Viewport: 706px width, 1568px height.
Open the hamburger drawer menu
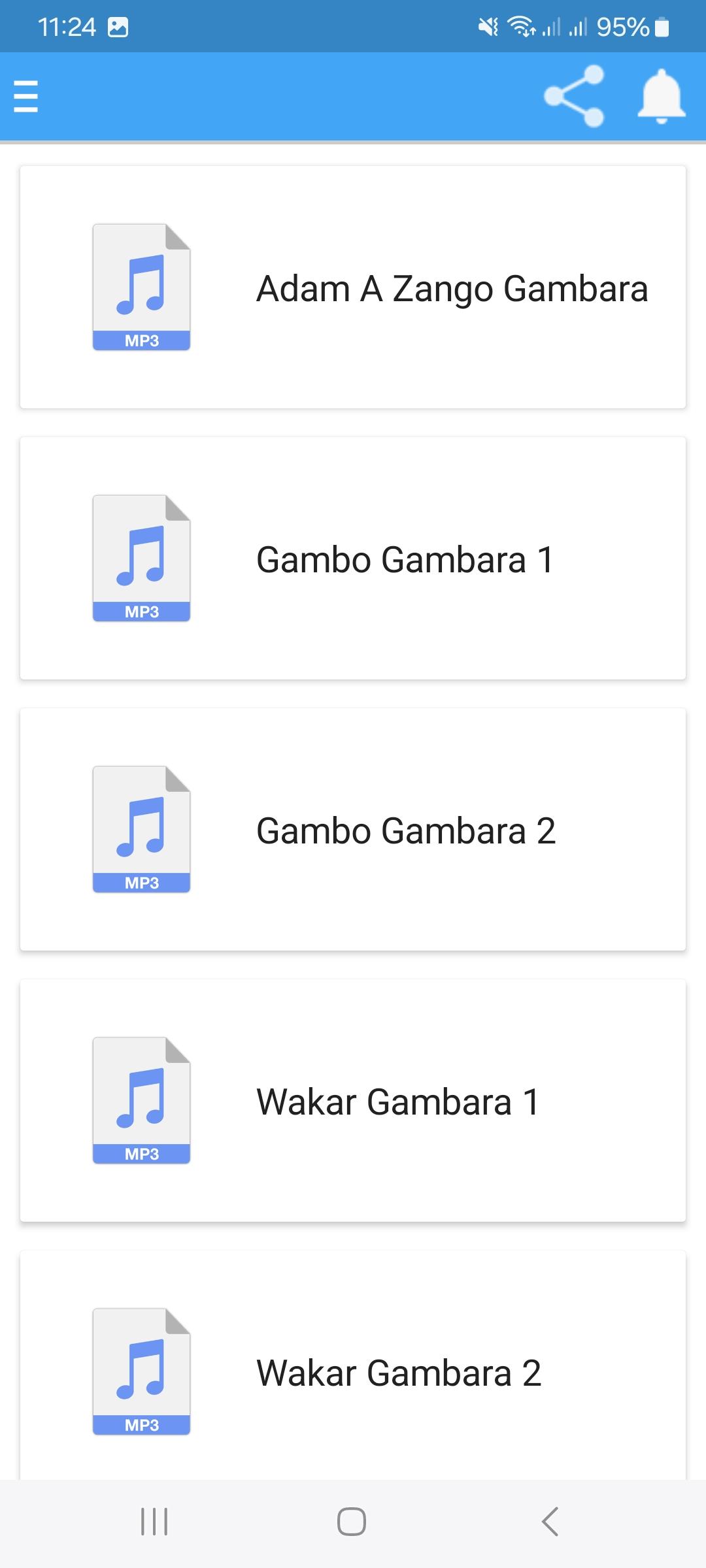(x=26, y=96)
